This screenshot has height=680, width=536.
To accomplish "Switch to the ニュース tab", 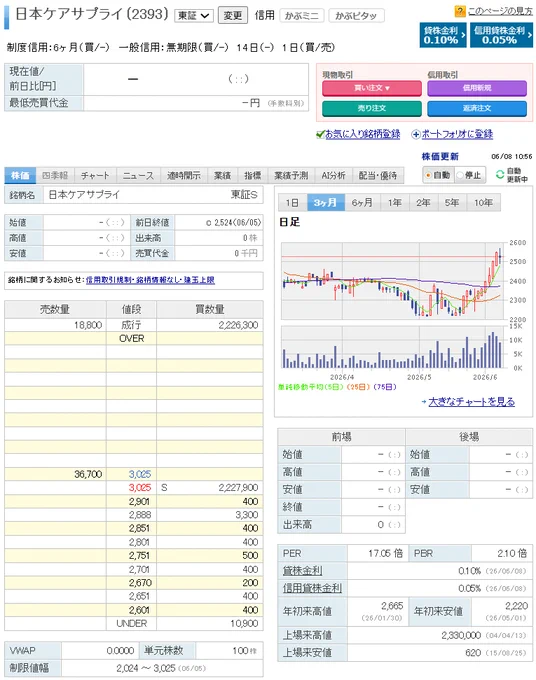I will point(138,176).
